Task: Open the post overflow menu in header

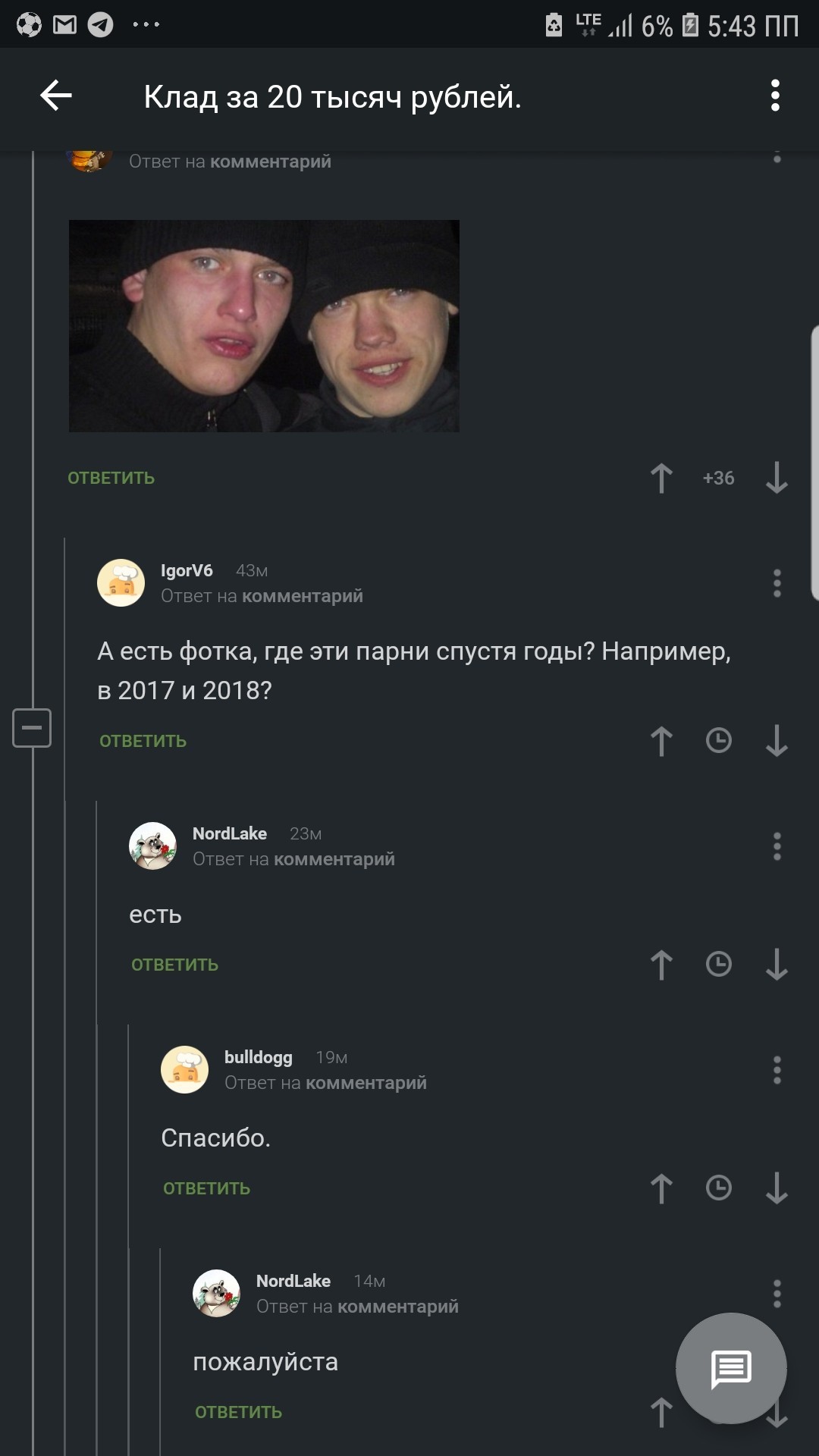Action: [x=774, y=96]
